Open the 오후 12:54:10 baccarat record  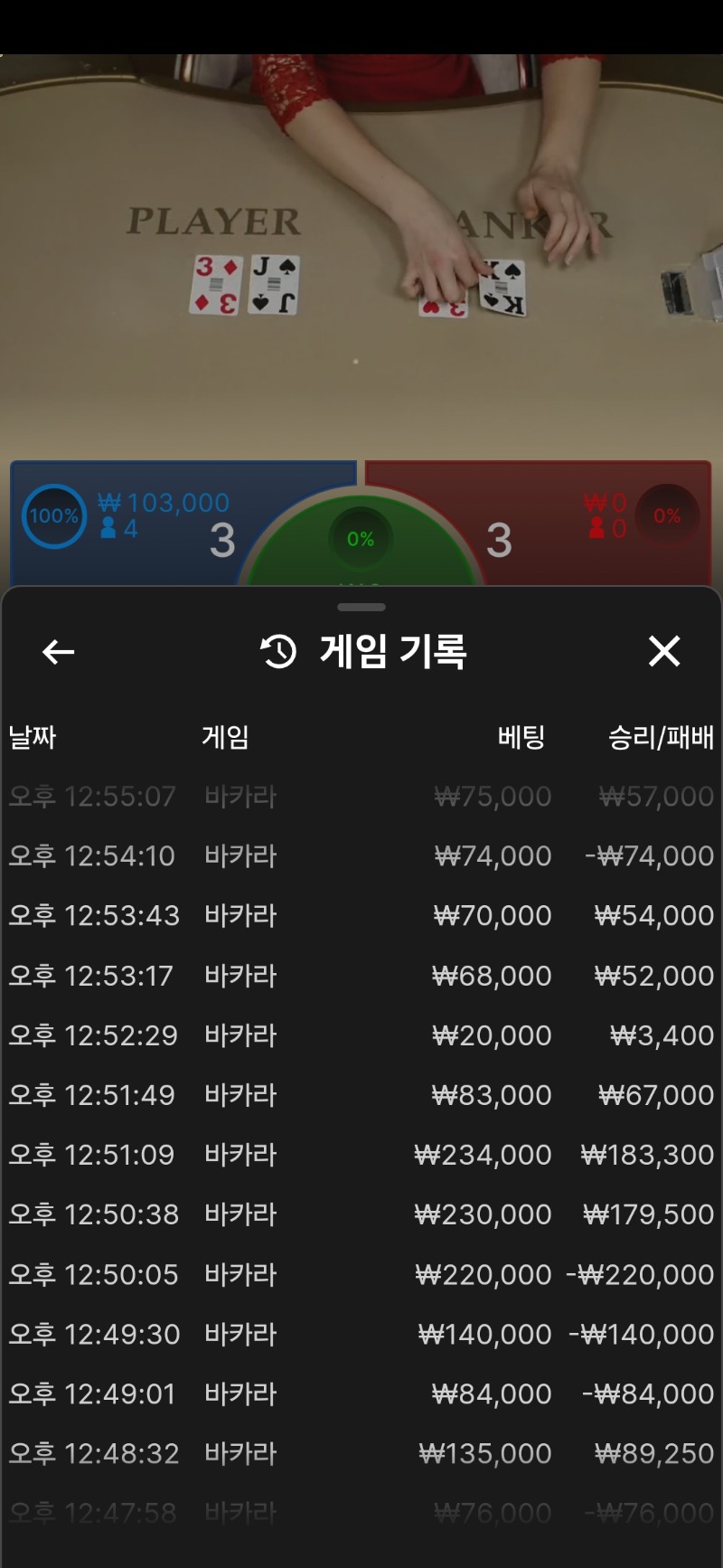[361, 855]
